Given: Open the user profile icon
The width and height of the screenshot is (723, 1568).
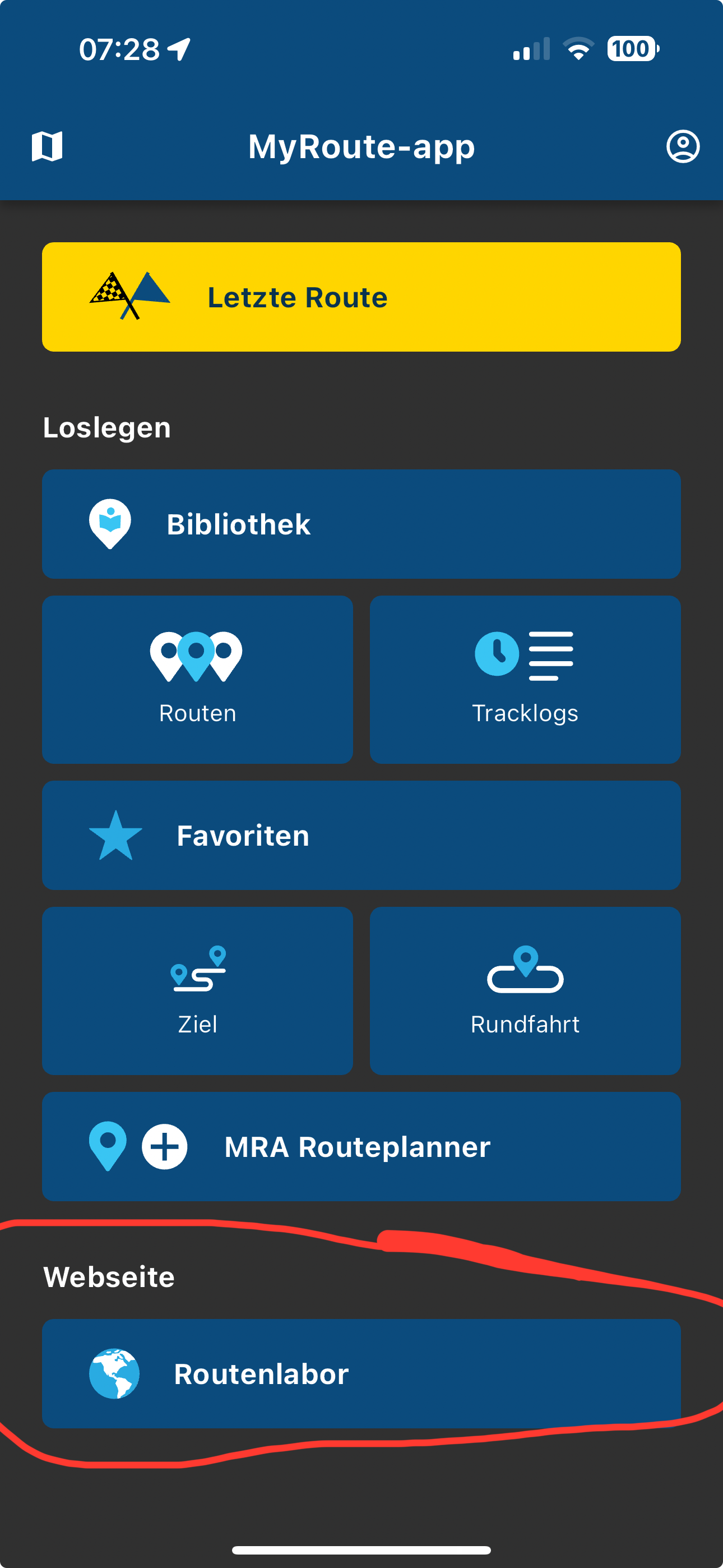Looking at the screenshot, I should click(x=683, y=147).
